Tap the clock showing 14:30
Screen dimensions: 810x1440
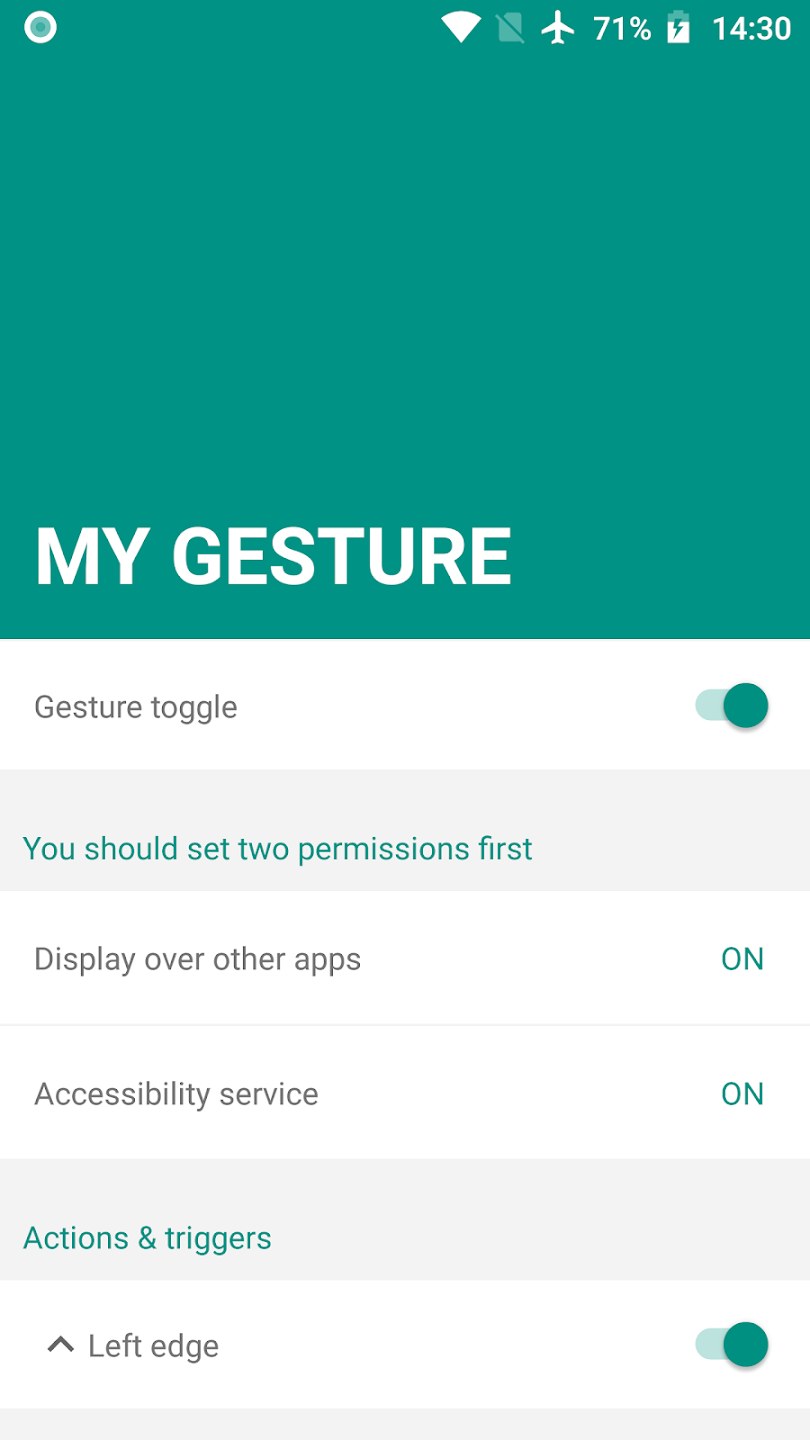753,28
